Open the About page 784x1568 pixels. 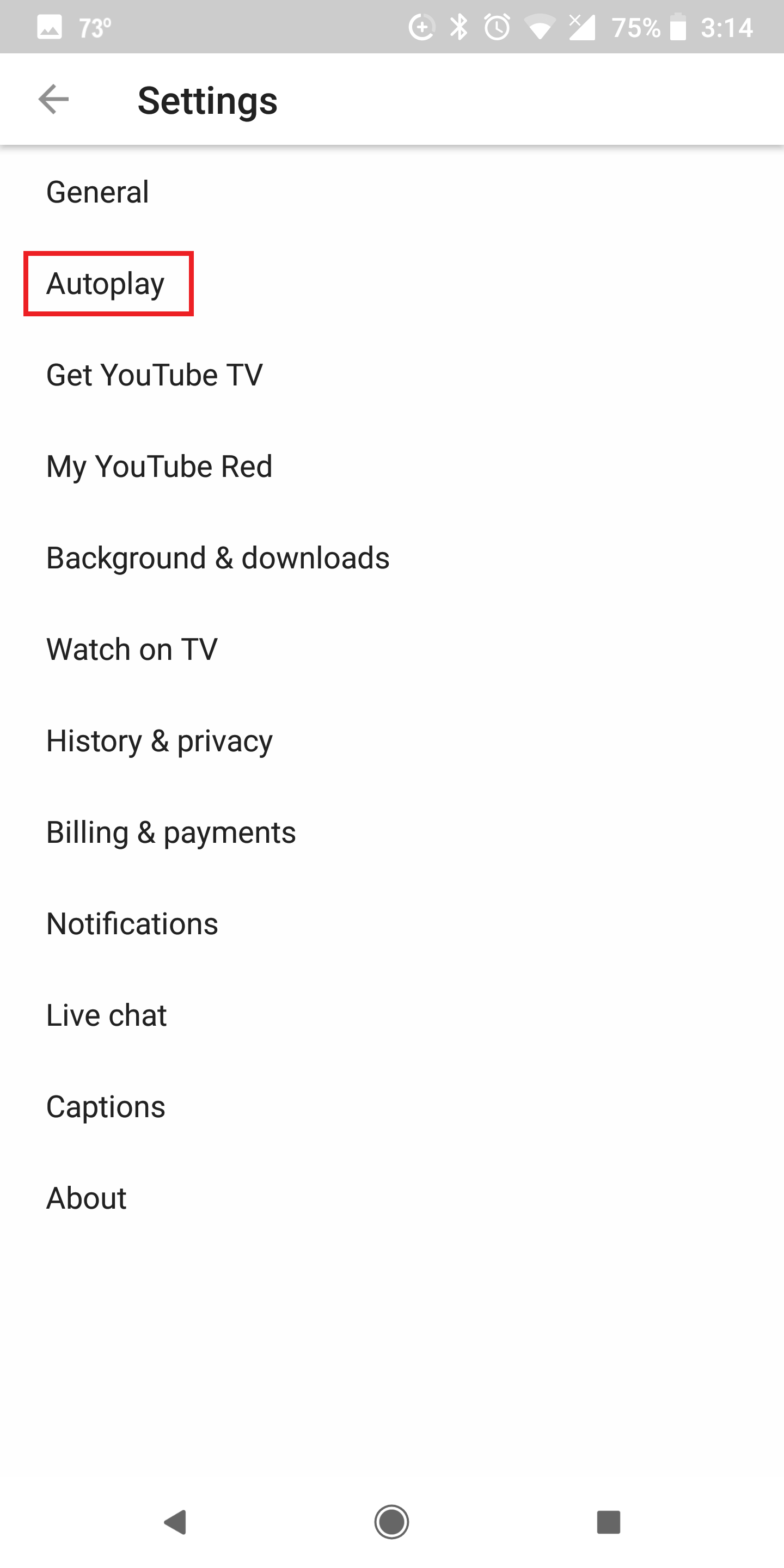[86, 1197]
